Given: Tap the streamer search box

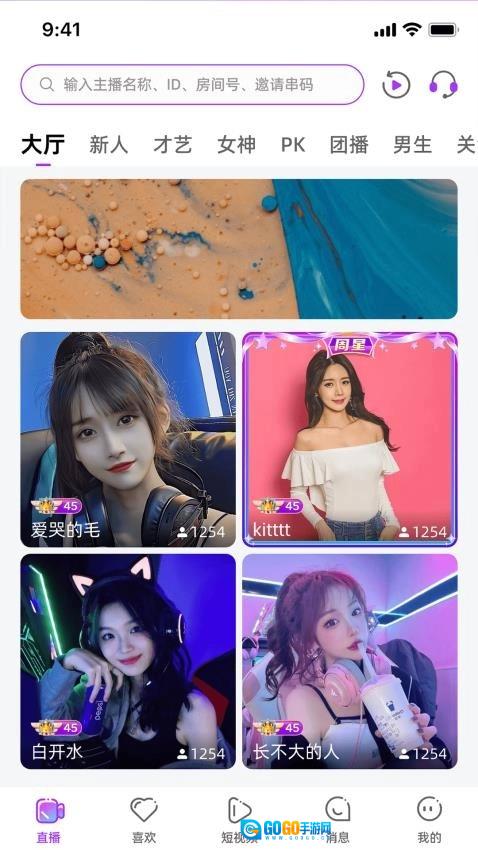Looking at the screenshot, I should (192, 85).
